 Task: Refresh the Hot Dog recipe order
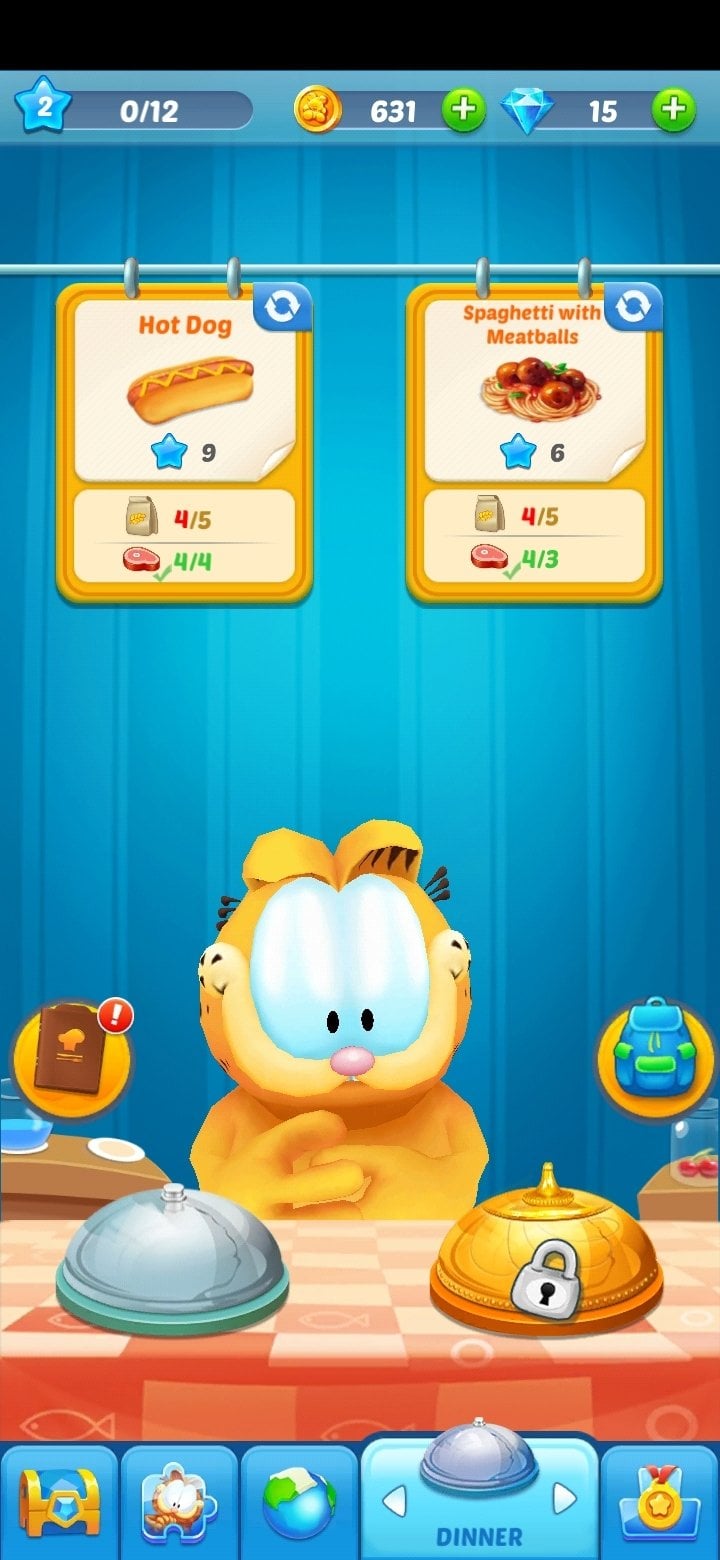pyautogui.click(x=282, y=307)
